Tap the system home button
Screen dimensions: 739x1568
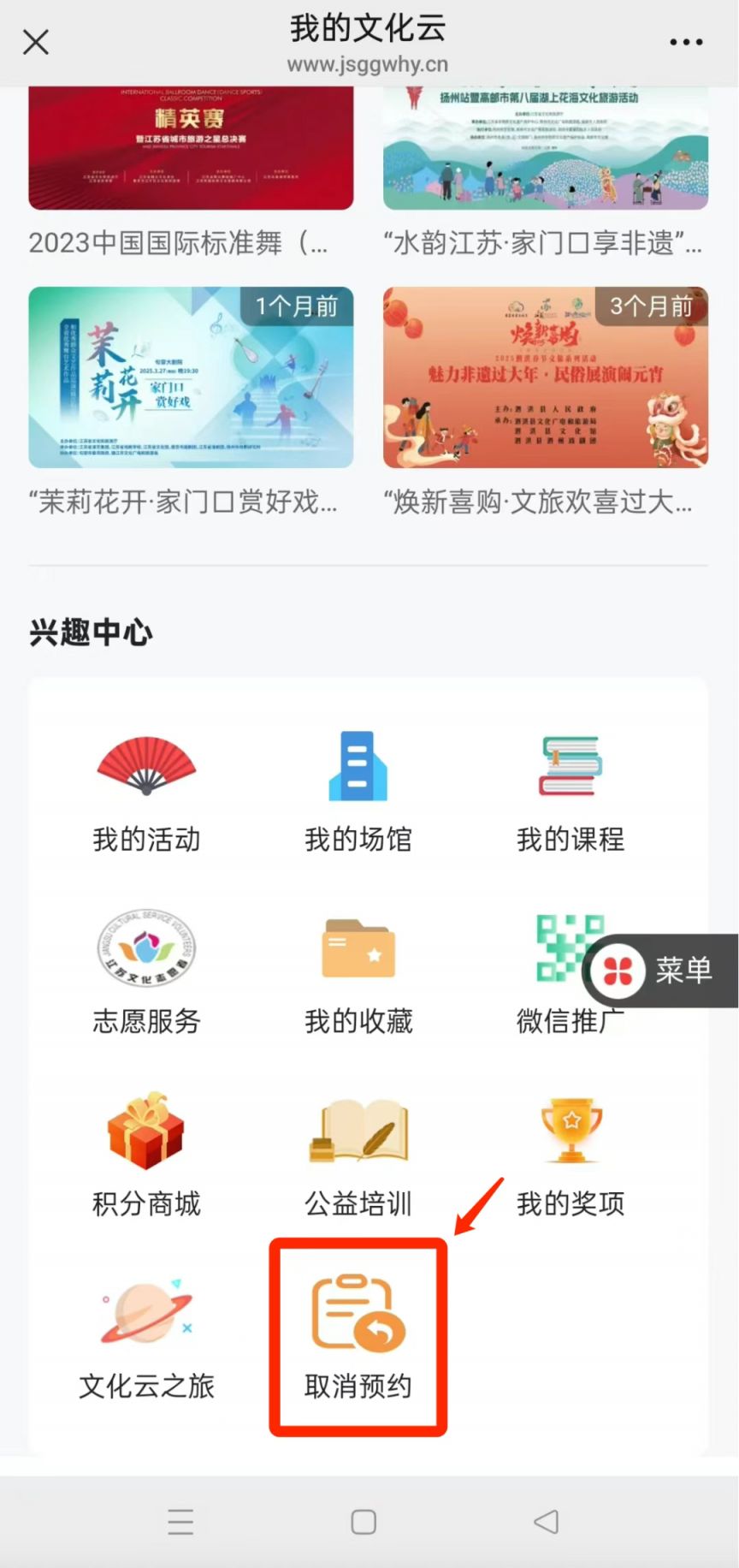tap(364, 1521)
